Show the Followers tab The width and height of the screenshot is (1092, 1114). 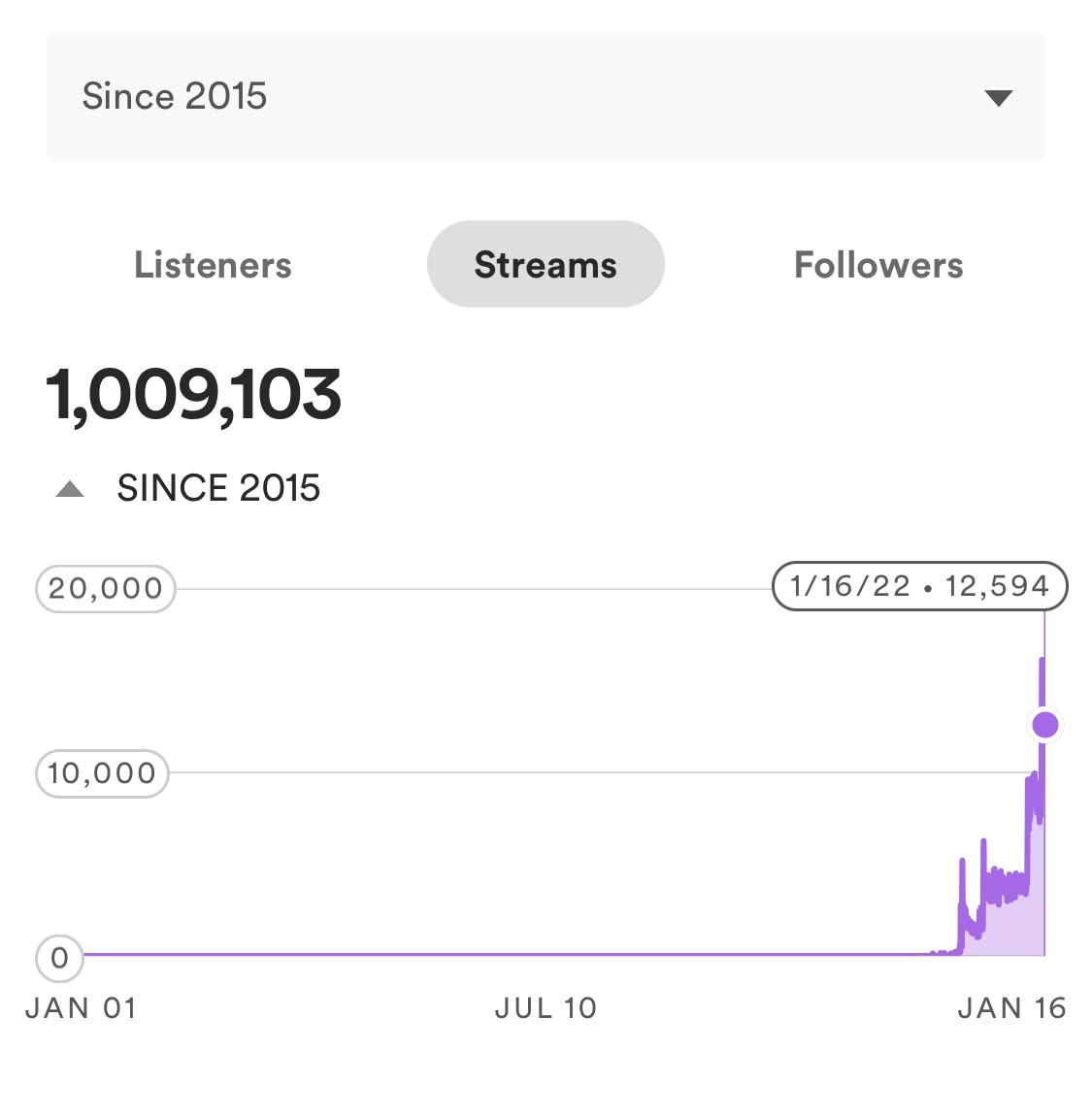[x=878, y=265]
